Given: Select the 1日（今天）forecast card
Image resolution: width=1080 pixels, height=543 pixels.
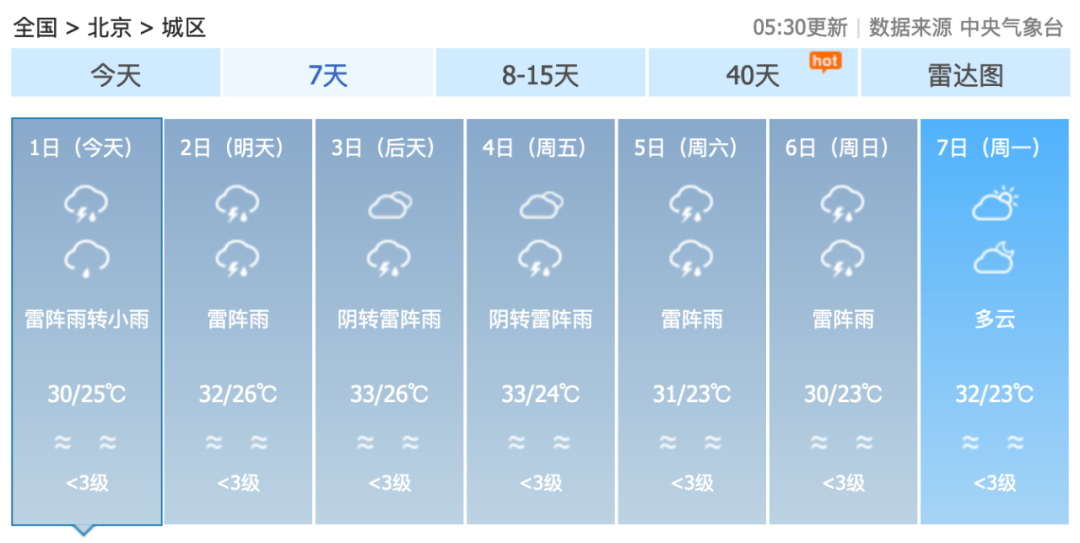Looking at the screenshot, I should (x=87, y=320).
